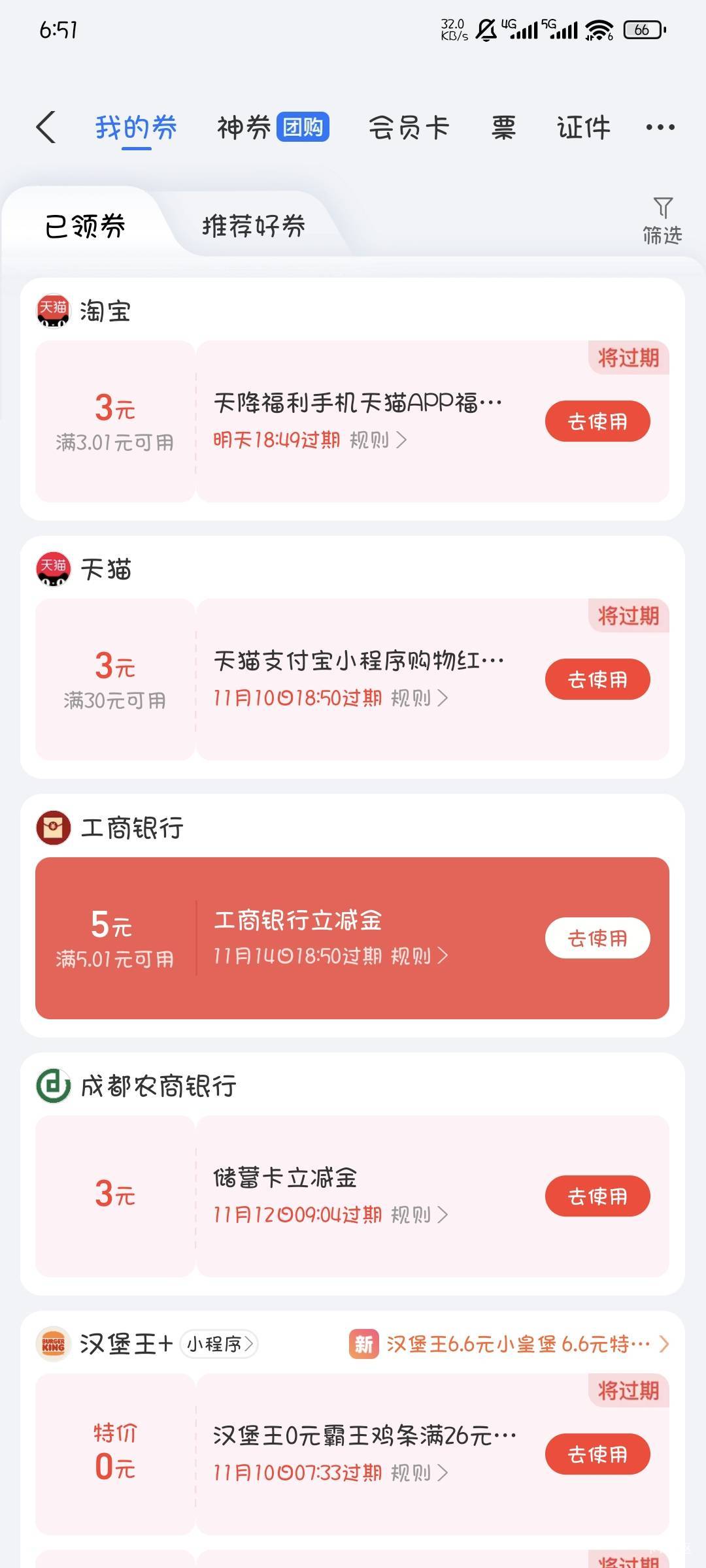The image size is (706, 1568).
Task: Tap 去使用 on 工商银行立减金
Action: coord(597,938)
